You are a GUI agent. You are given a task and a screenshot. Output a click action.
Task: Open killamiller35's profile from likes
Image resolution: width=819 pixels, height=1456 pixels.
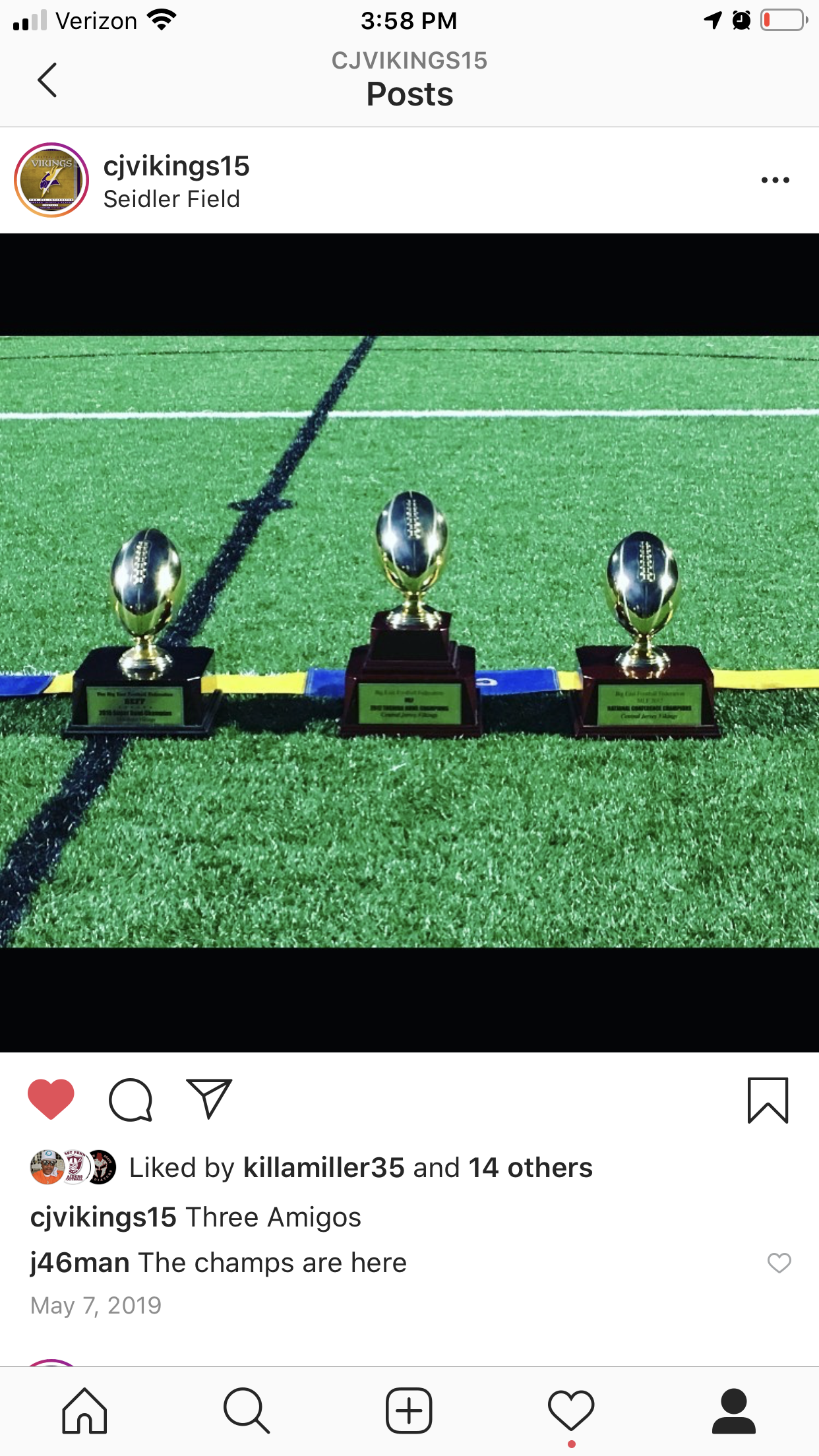point(323,1168)
